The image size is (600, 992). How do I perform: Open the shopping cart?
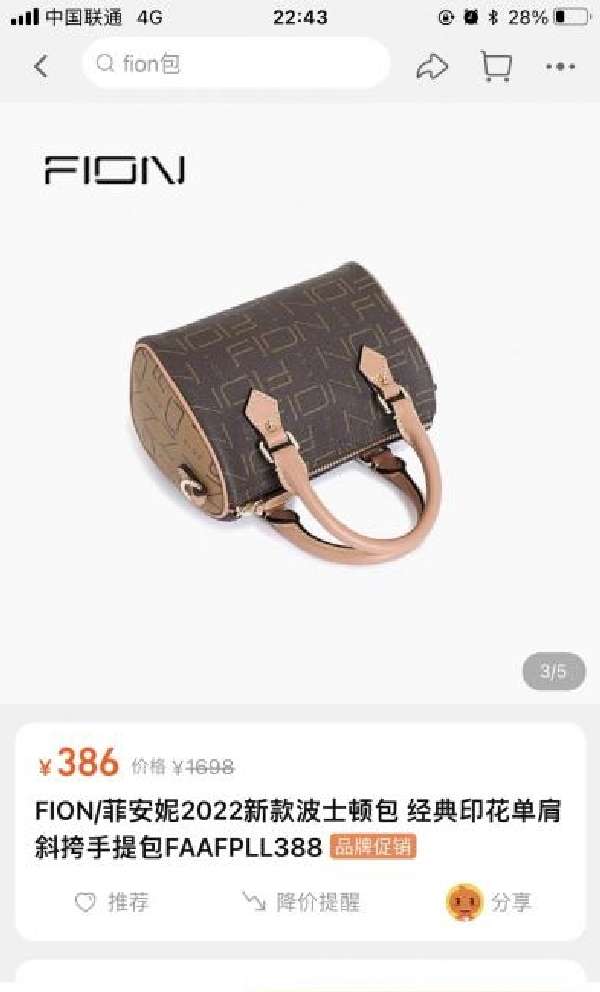(x=496, y=67)
